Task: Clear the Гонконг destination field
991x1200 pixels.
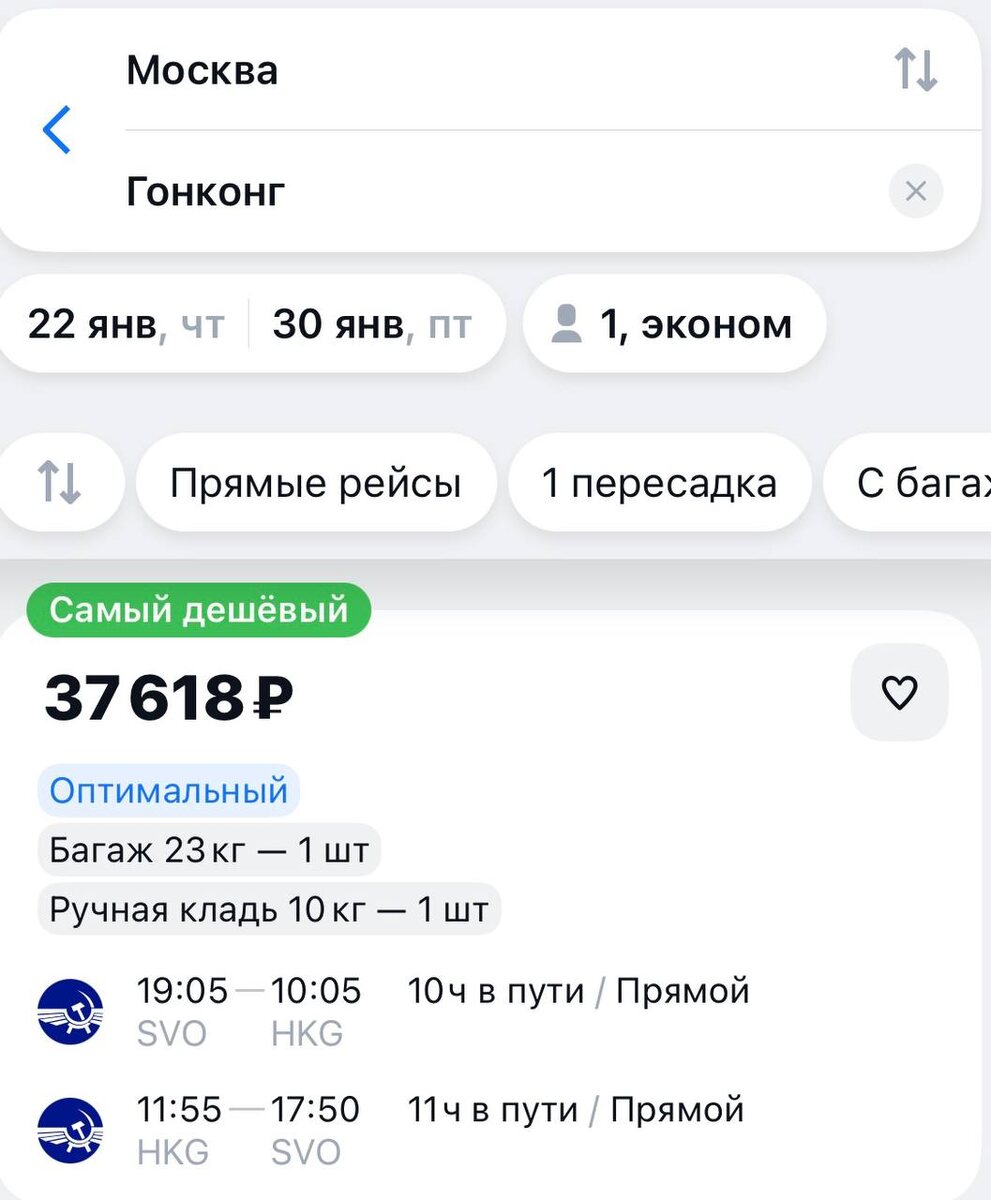Action: pyautogui.click(x=915, y=190)
